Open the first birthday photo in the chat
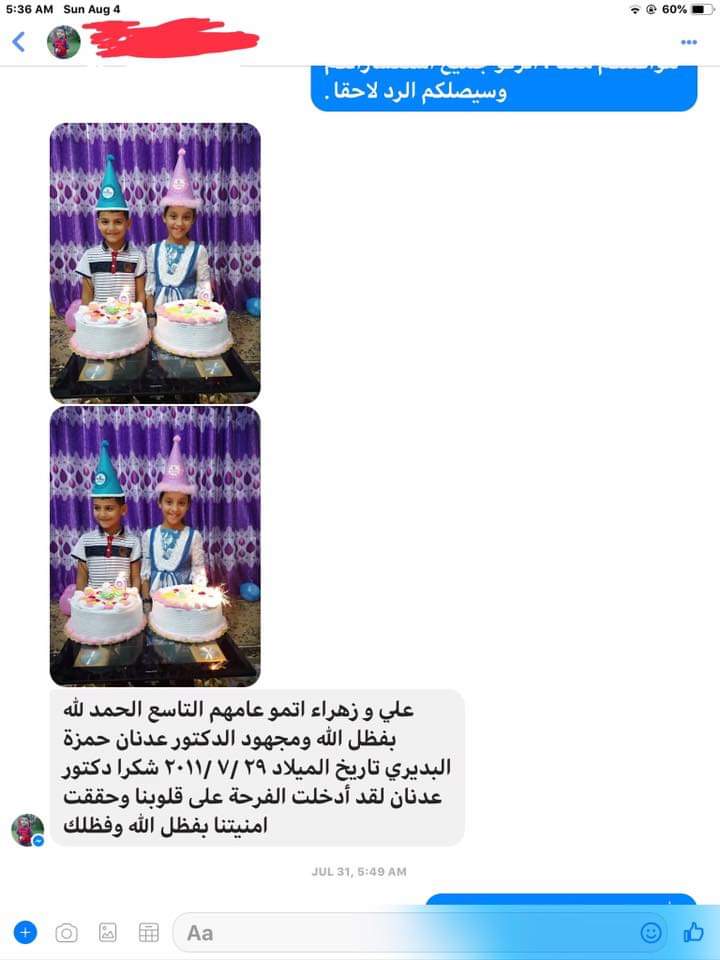Screen dimensions: 720x960 155,262
